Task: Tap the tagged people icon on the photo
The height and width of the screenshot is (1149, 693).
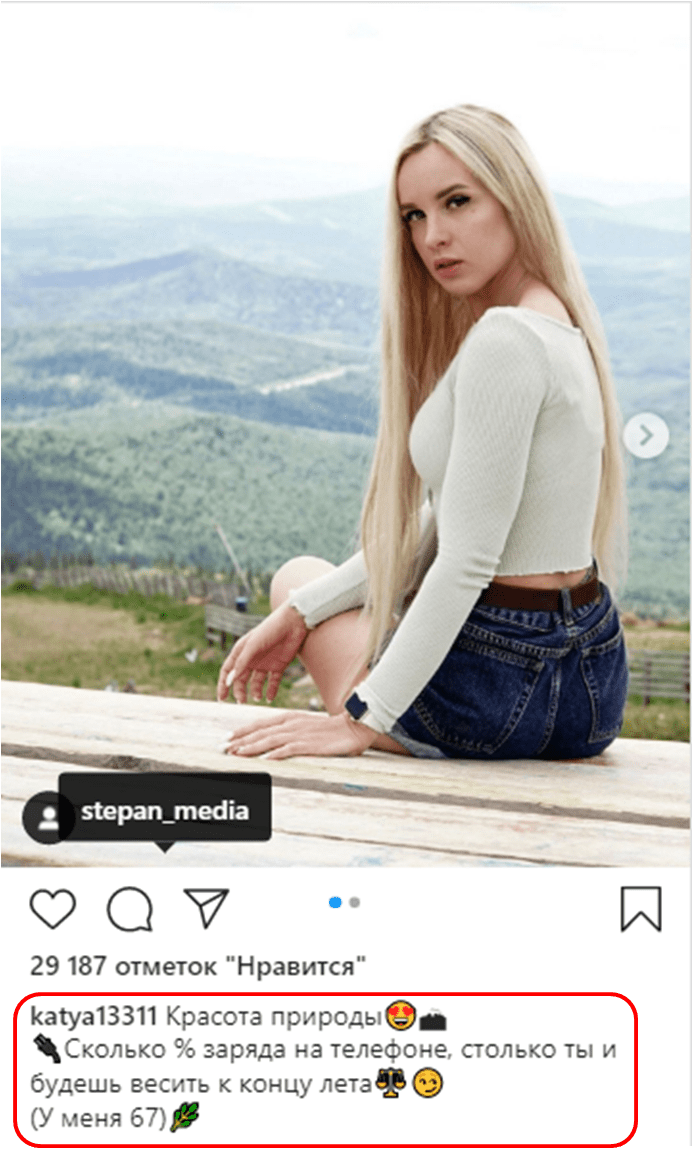Action: click(x=48, y=818)
